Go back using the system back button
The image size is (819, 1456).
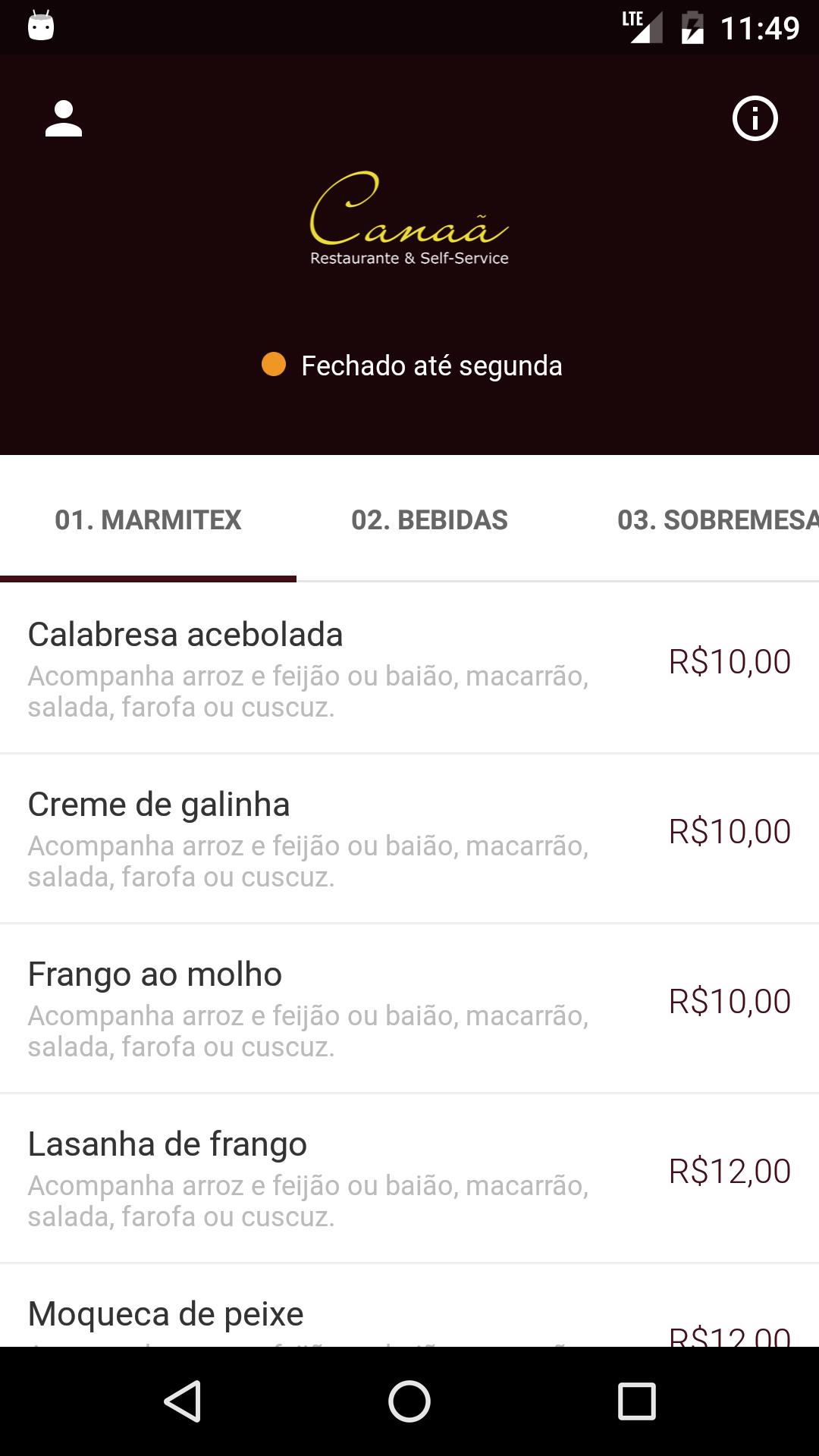182,1401
